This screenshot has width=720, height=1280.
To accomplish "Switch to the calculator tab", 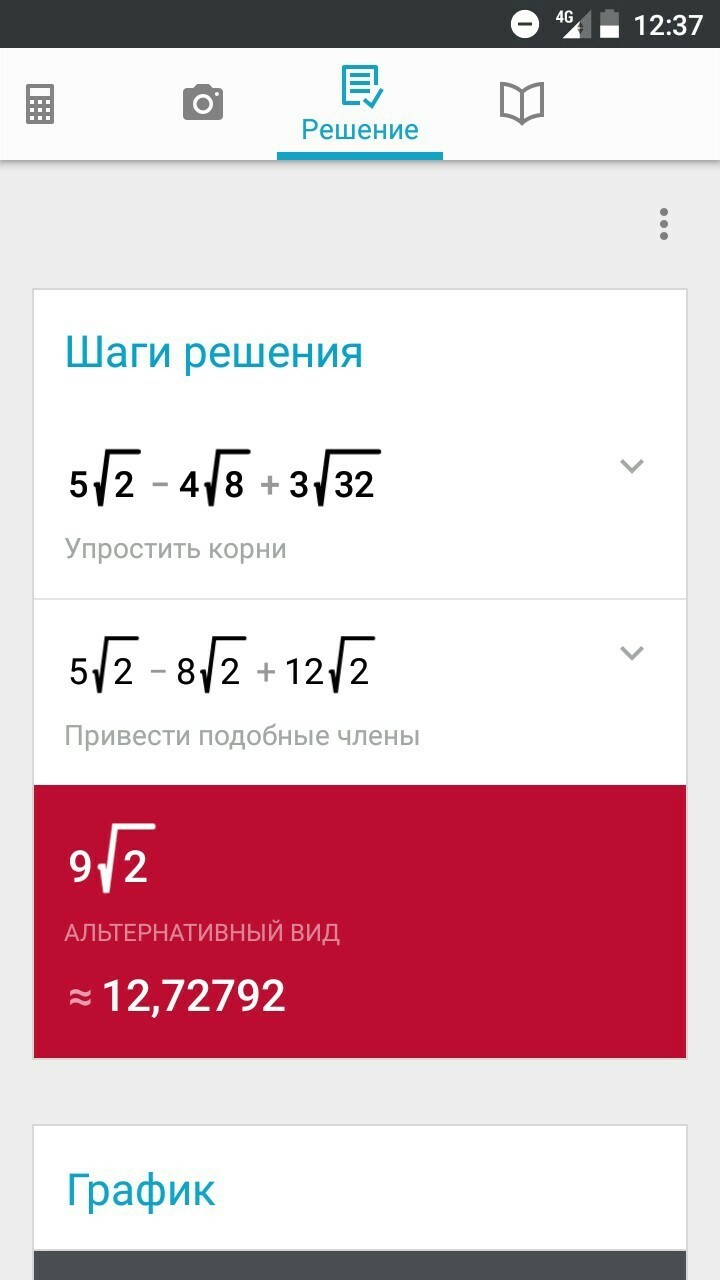I will pyautogui.click(x=40, y=103).
